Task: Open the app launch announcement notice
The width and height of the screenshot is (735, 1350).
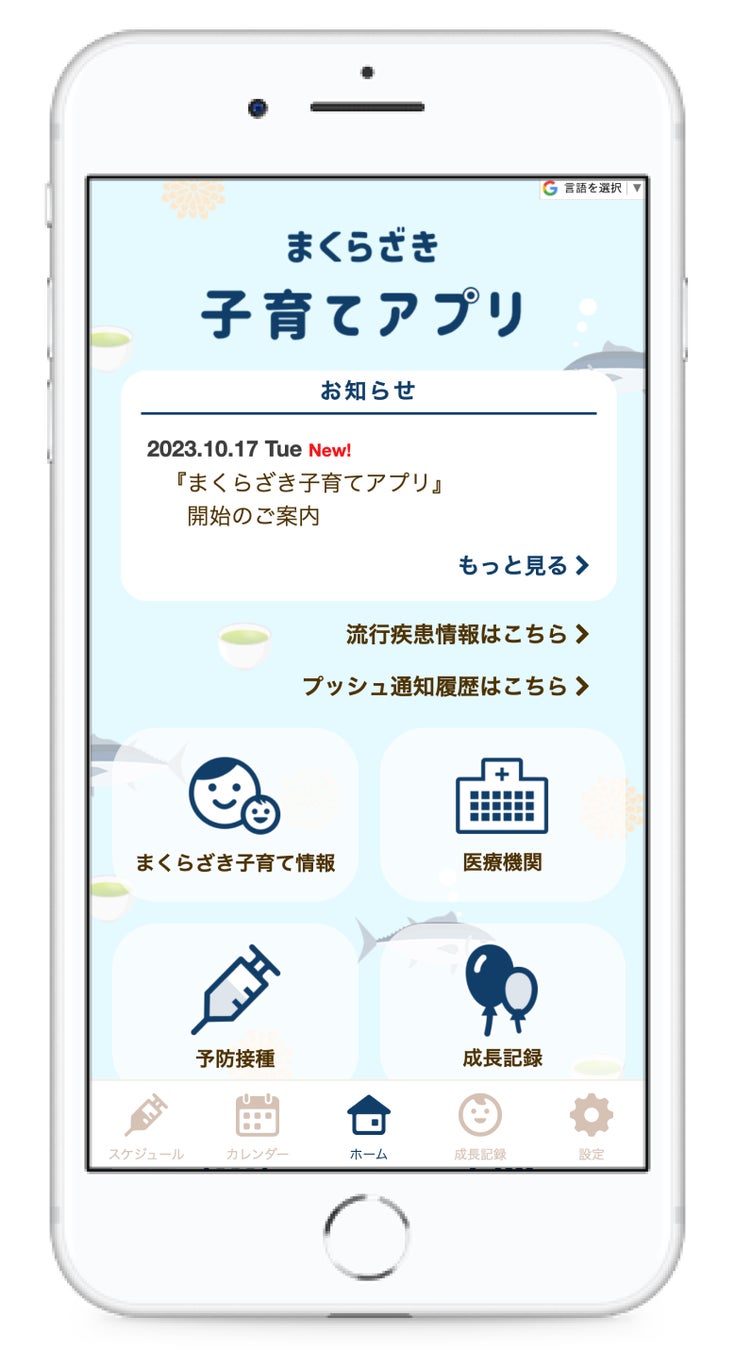Action: click(309, 500)
